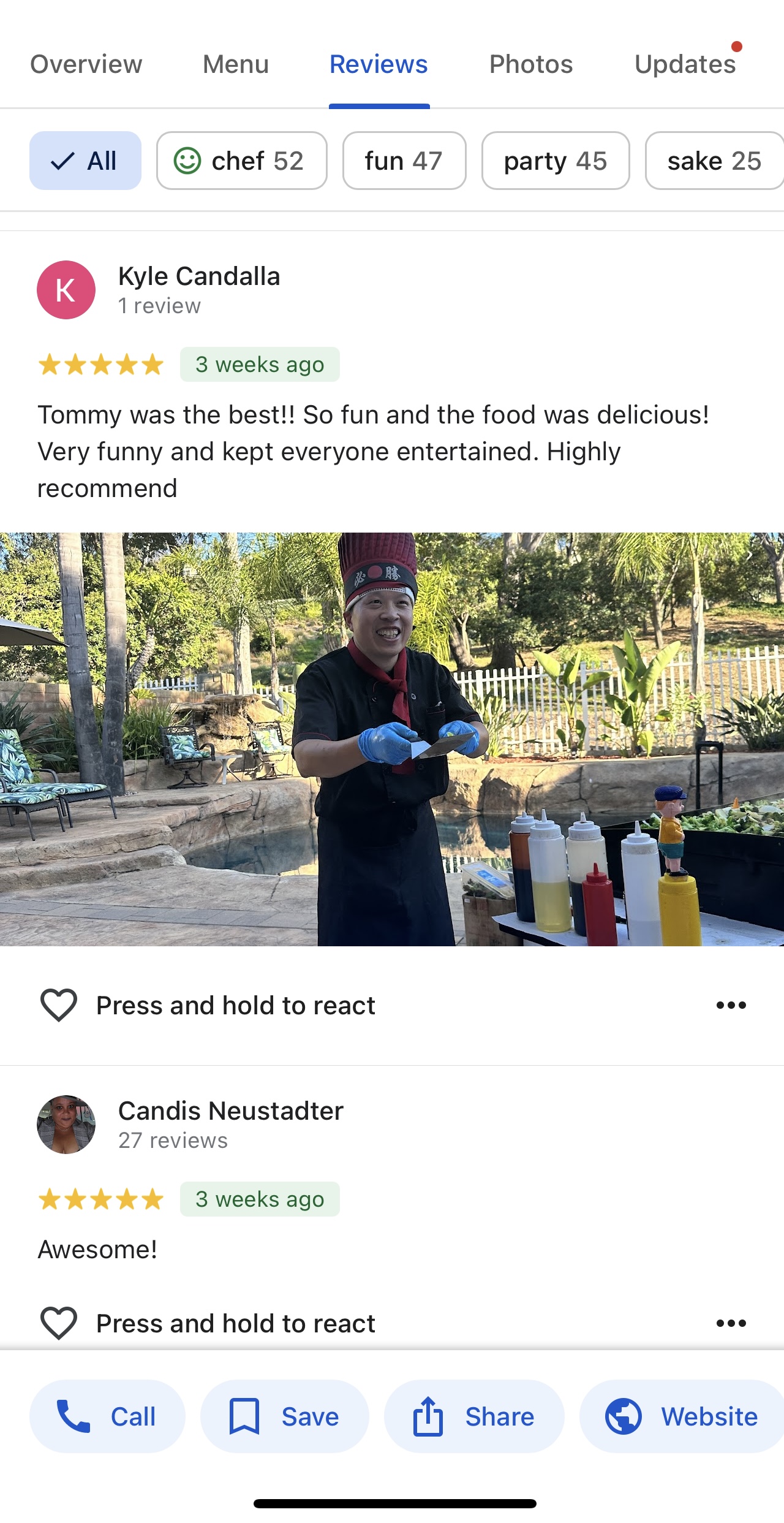Viewport: 784px width, 1523px height.
Task: Filter reviews mentioning sake
Action: point(714,161)
